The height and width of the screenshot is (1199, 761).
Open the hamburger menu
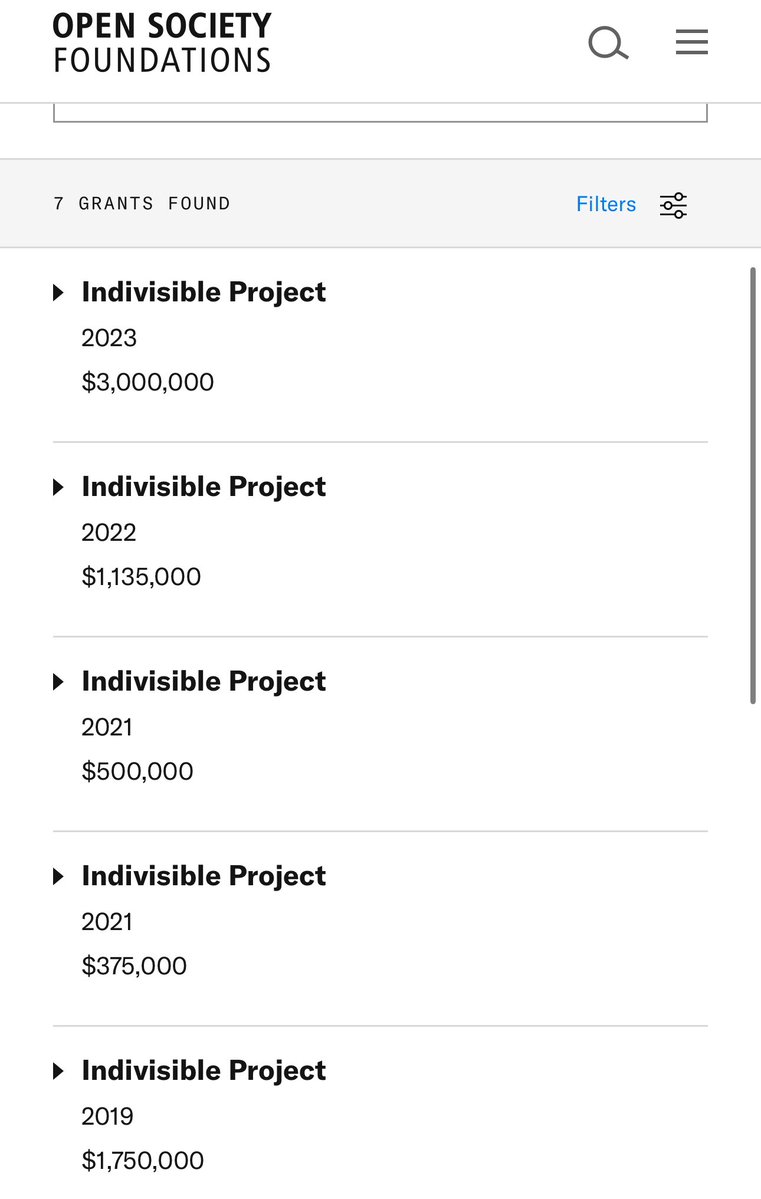(x=691, y=42)
